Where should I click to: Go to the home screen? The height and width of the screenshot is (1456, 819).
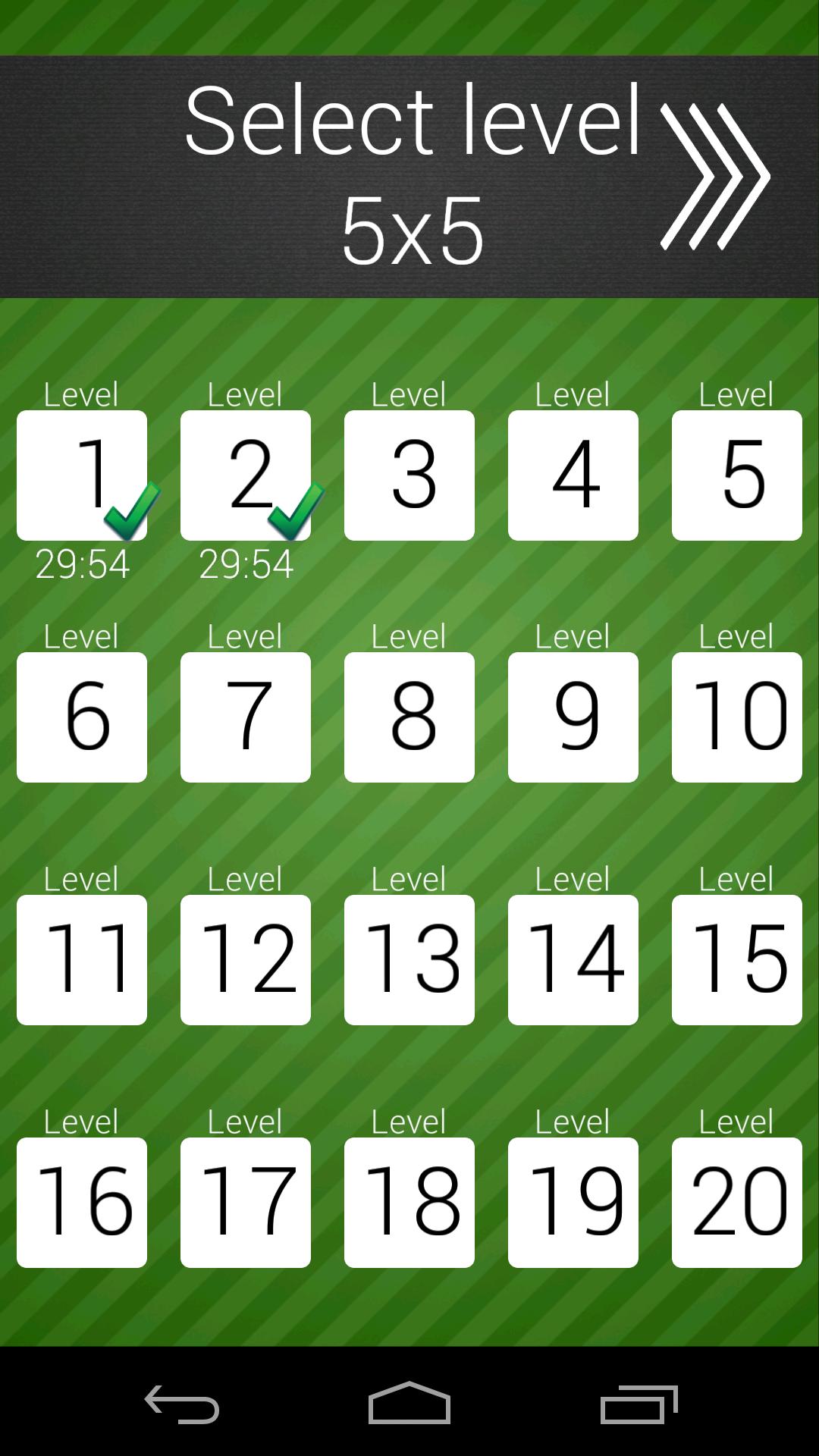pyautogui.click(x=409, y=1404)
